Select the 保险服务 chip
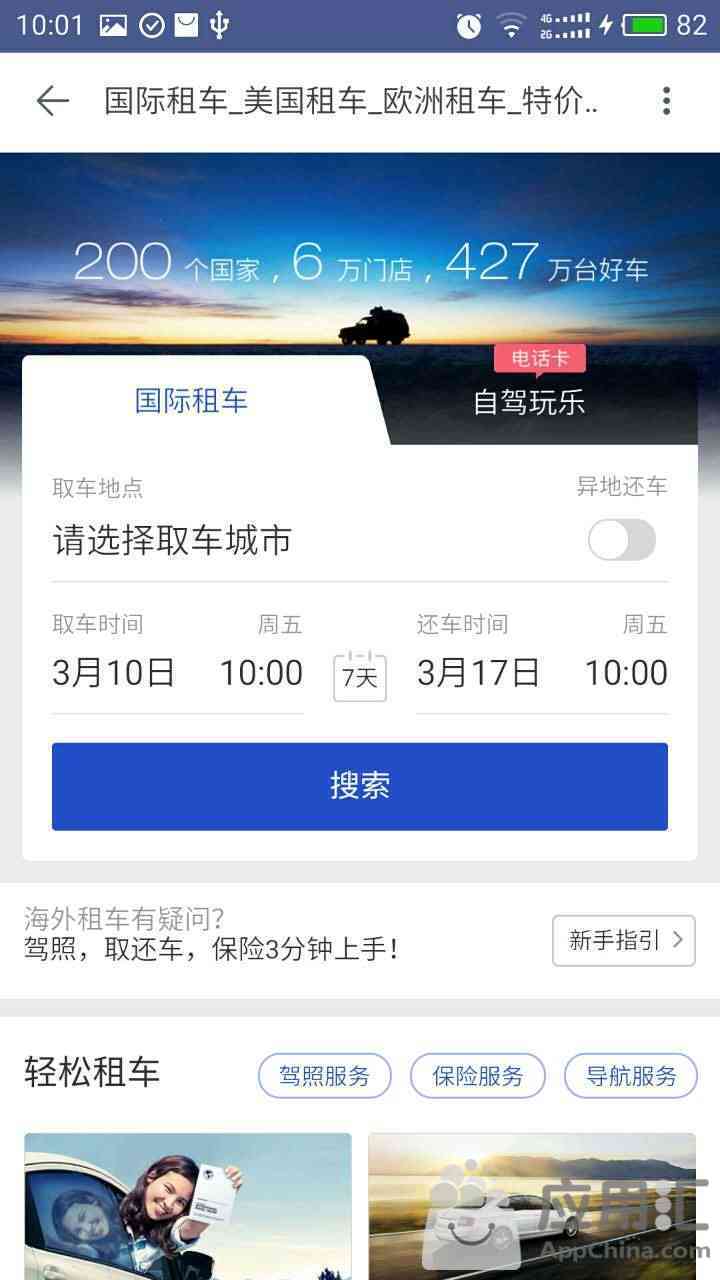Image resolution: width=720 pixels, height=1280 pixels. [x=478, y=1076]
